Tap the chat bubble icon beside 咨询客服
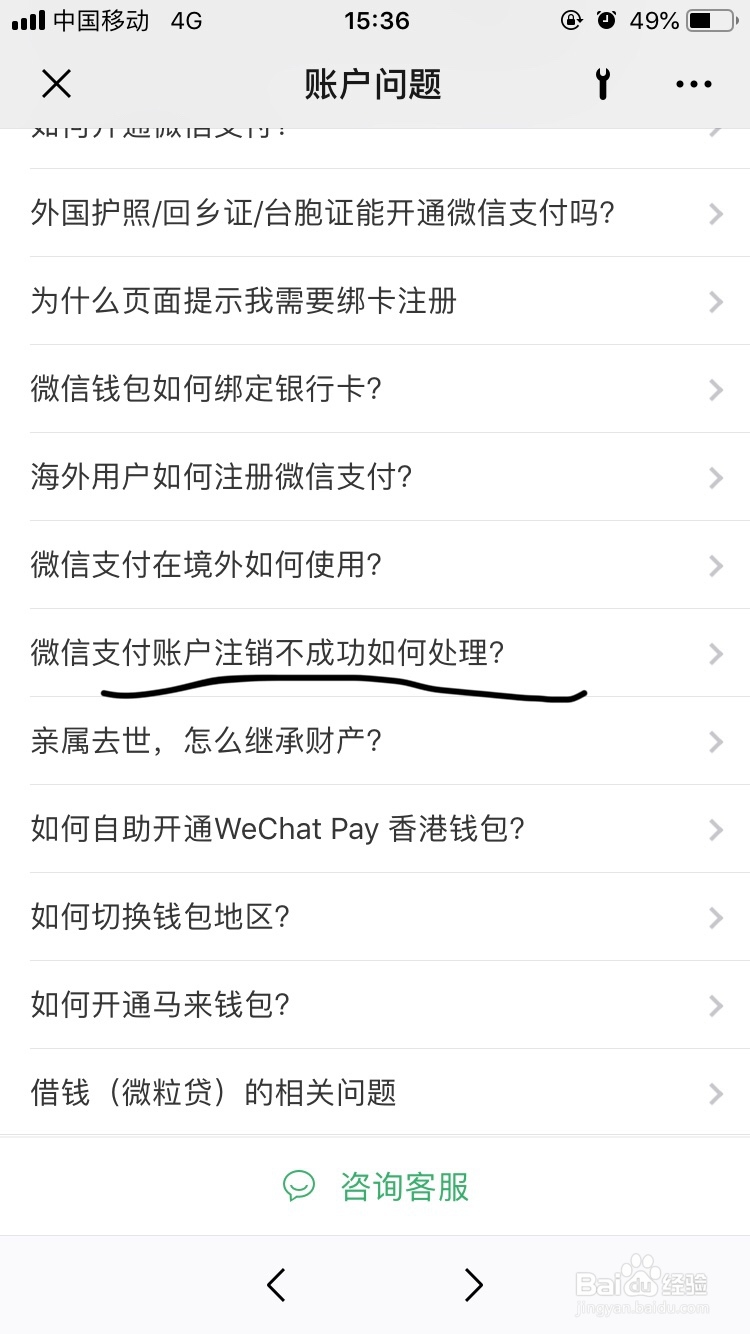 point(299,1187)
